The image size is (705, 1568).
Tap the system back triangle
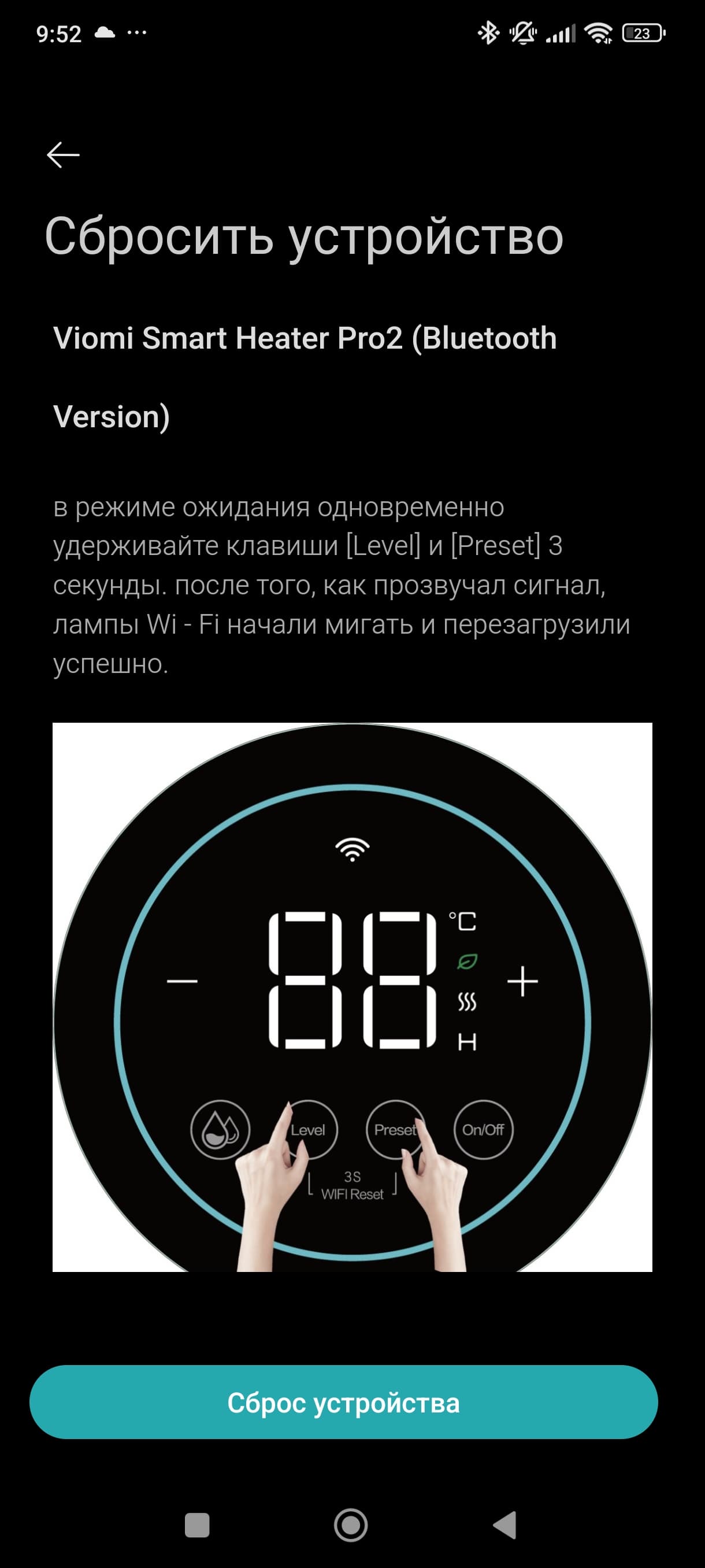click(505, 1525)
